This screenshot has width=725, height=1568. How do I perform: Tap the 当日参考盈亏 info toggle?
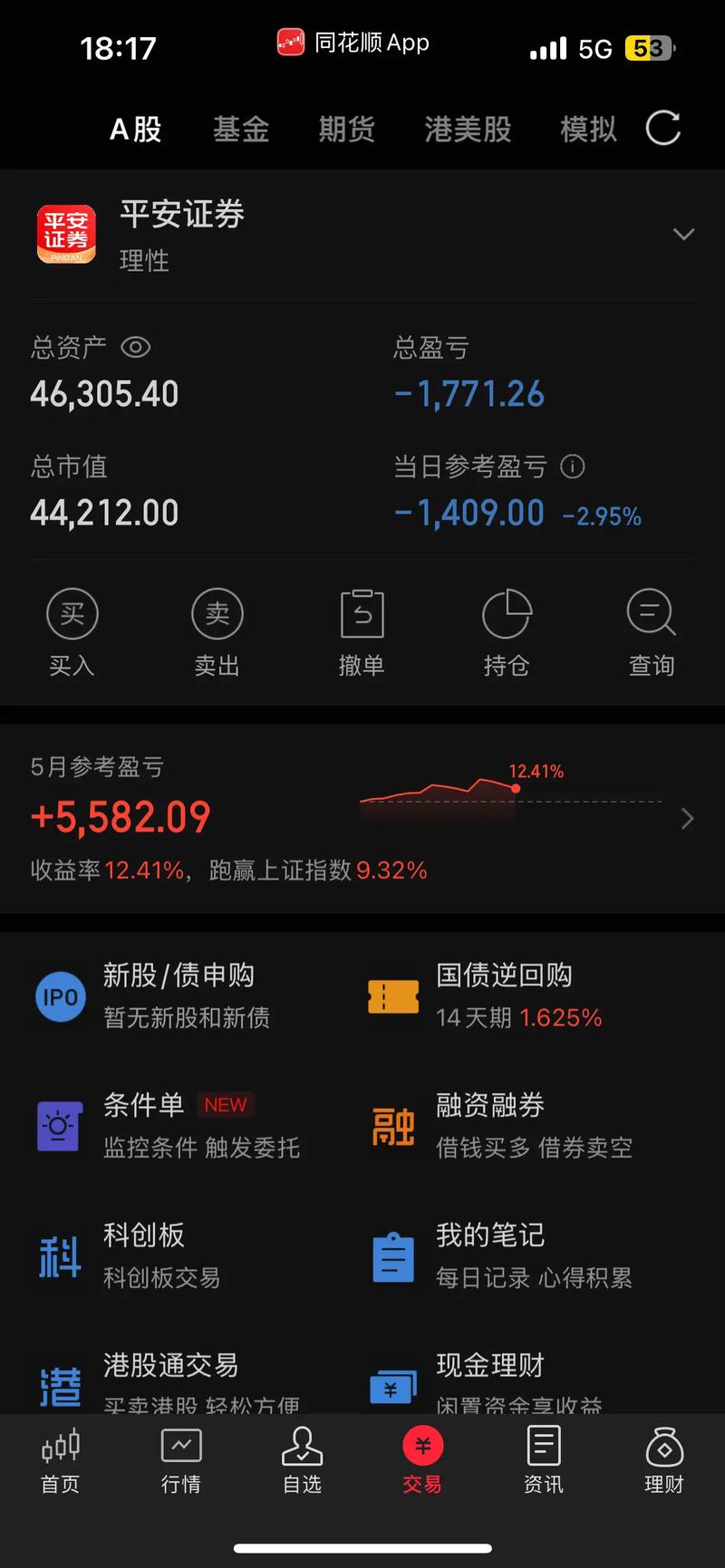pos(572,467)
